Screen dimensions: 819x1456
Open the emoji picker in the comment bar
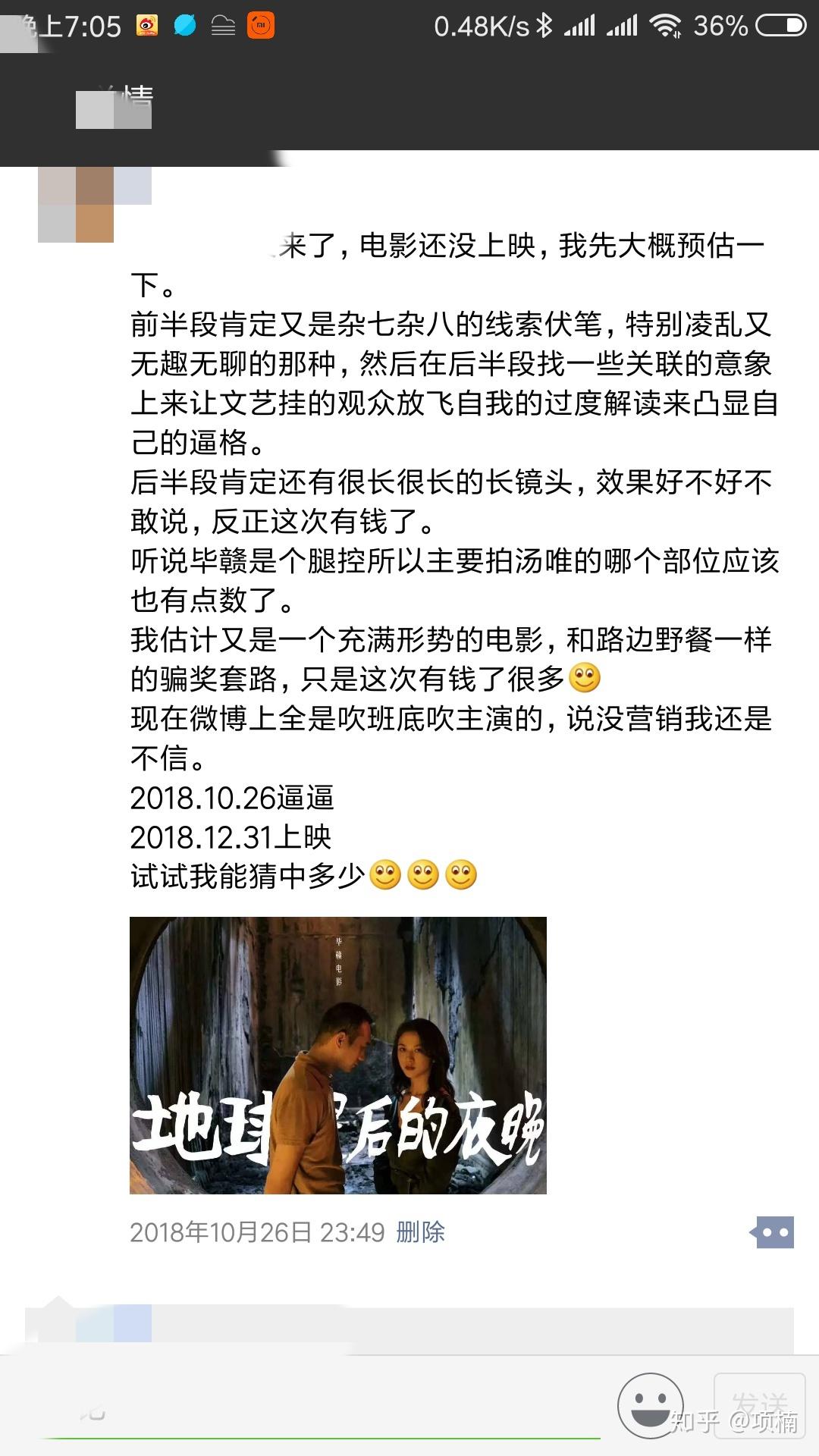650,1404
